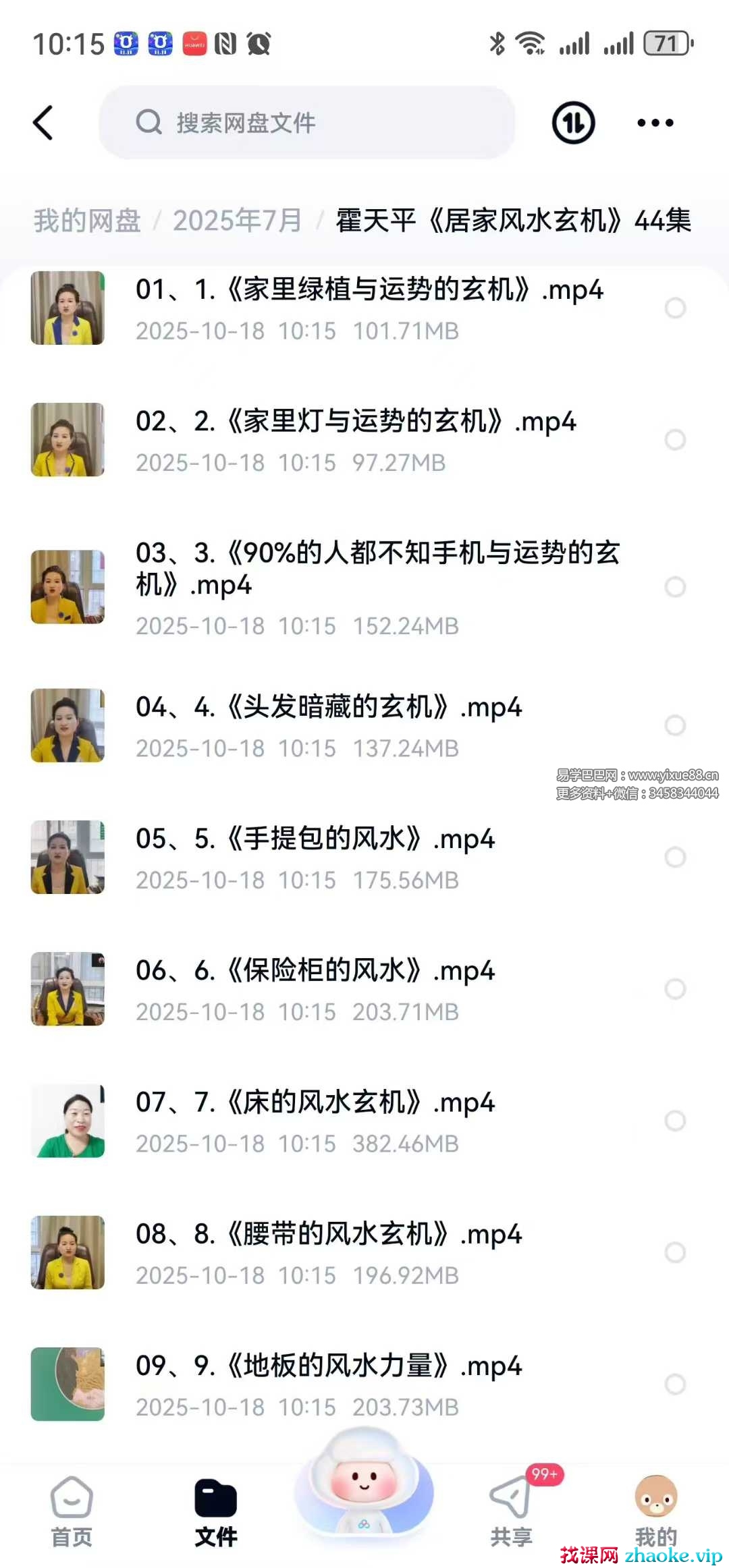Select the checkbox for 04《头发暗藏的玄机》

[675, 725]
